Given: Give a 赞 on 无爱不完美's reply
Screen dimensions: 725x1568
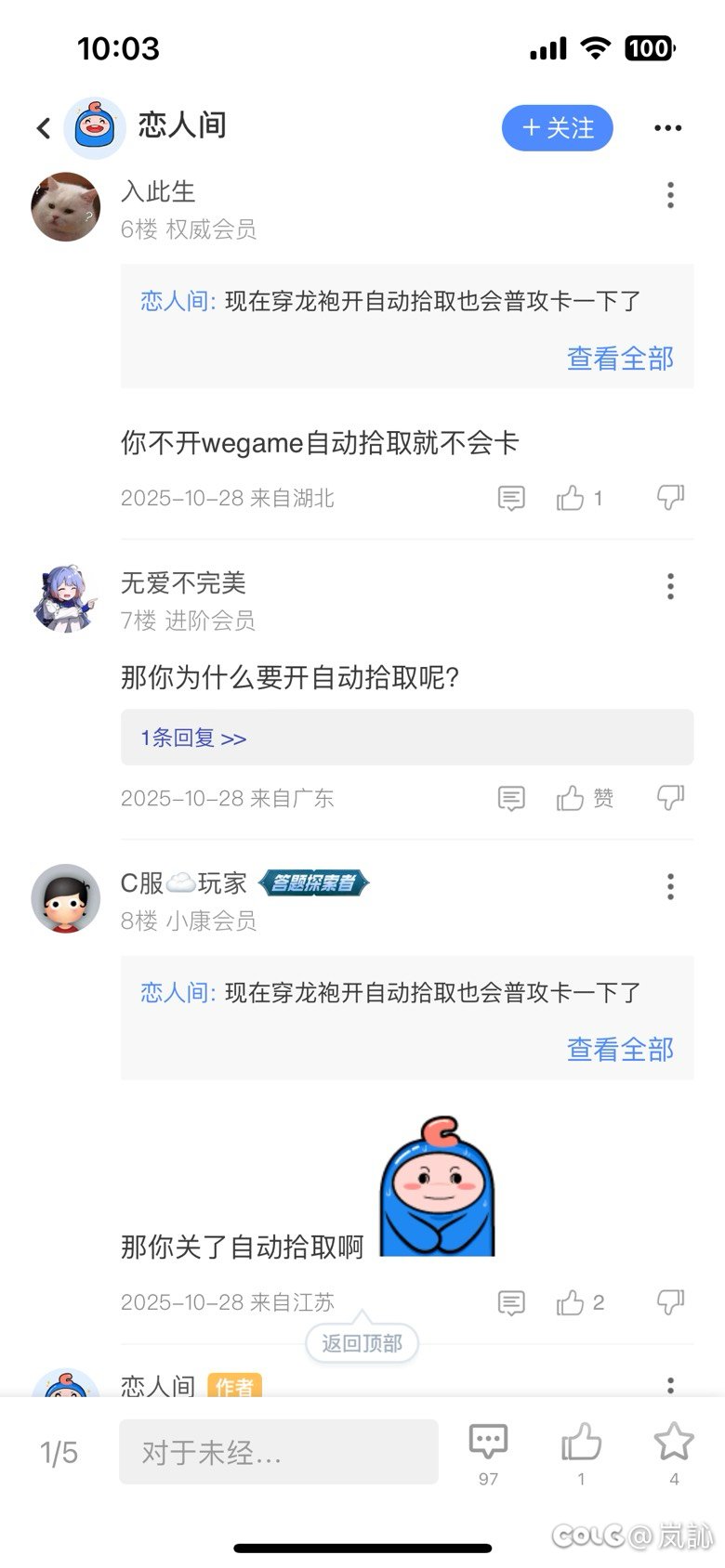Looking at the screenshot, I should tap(581, 798).
